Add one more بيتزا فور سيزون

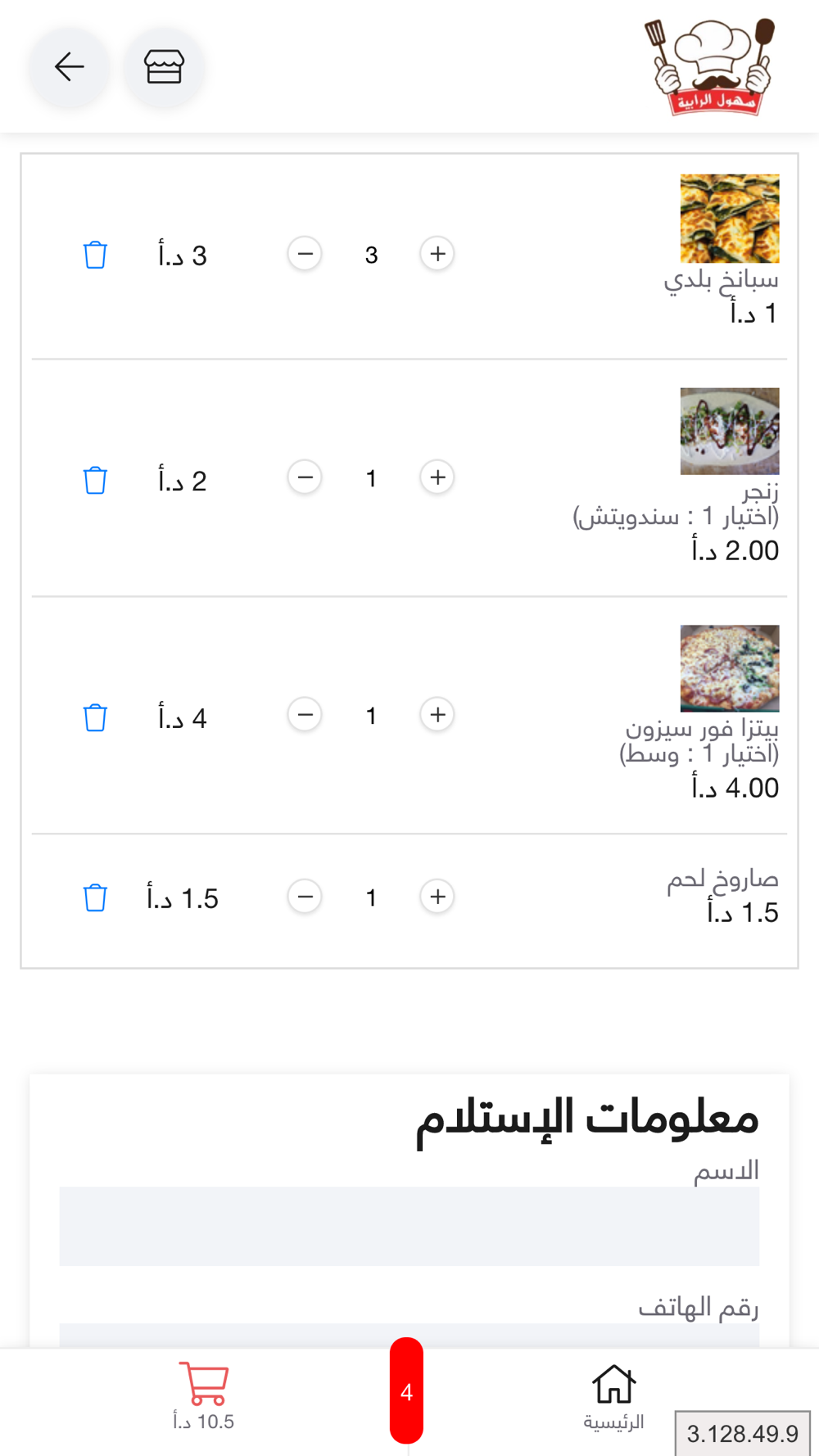(437, 715)
